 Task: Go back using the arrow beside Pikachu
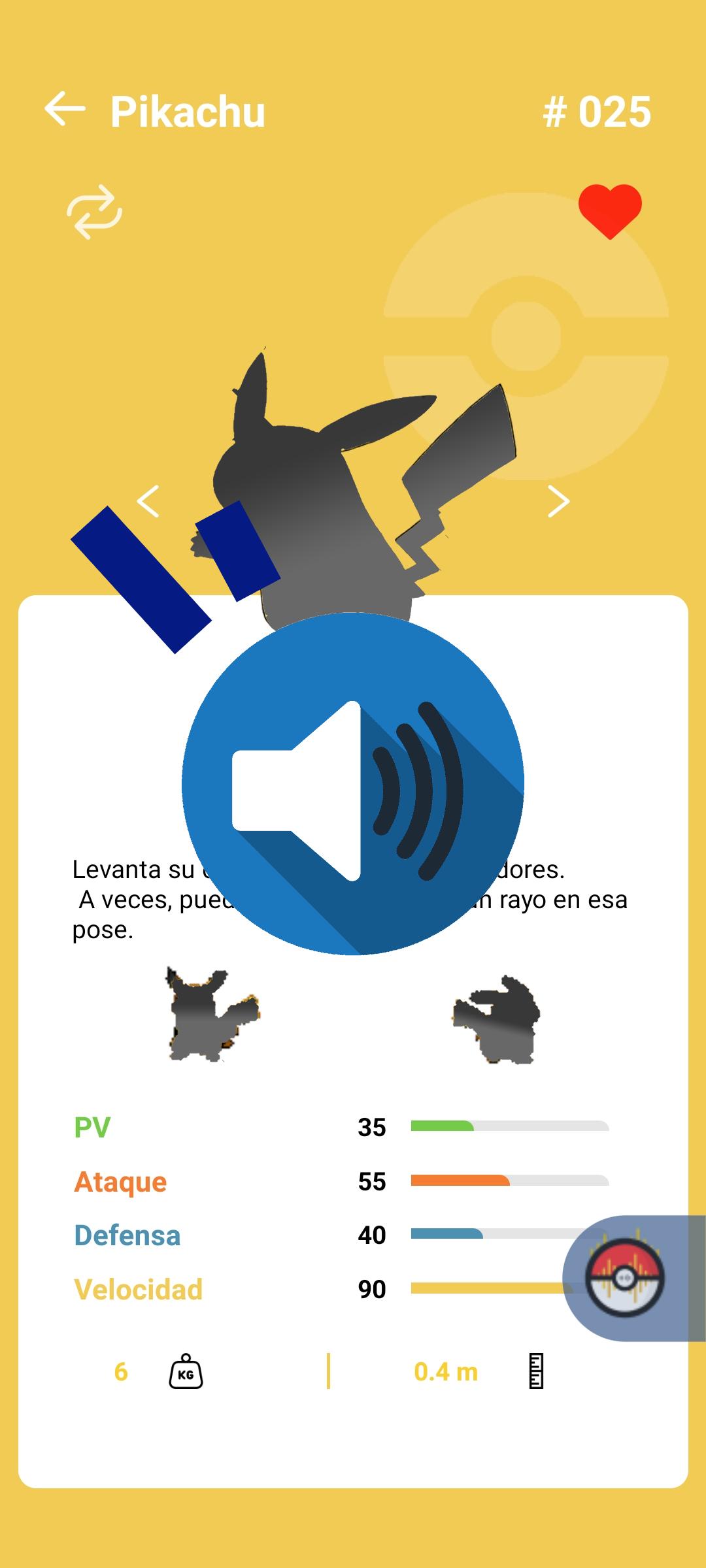coord(65,108)
